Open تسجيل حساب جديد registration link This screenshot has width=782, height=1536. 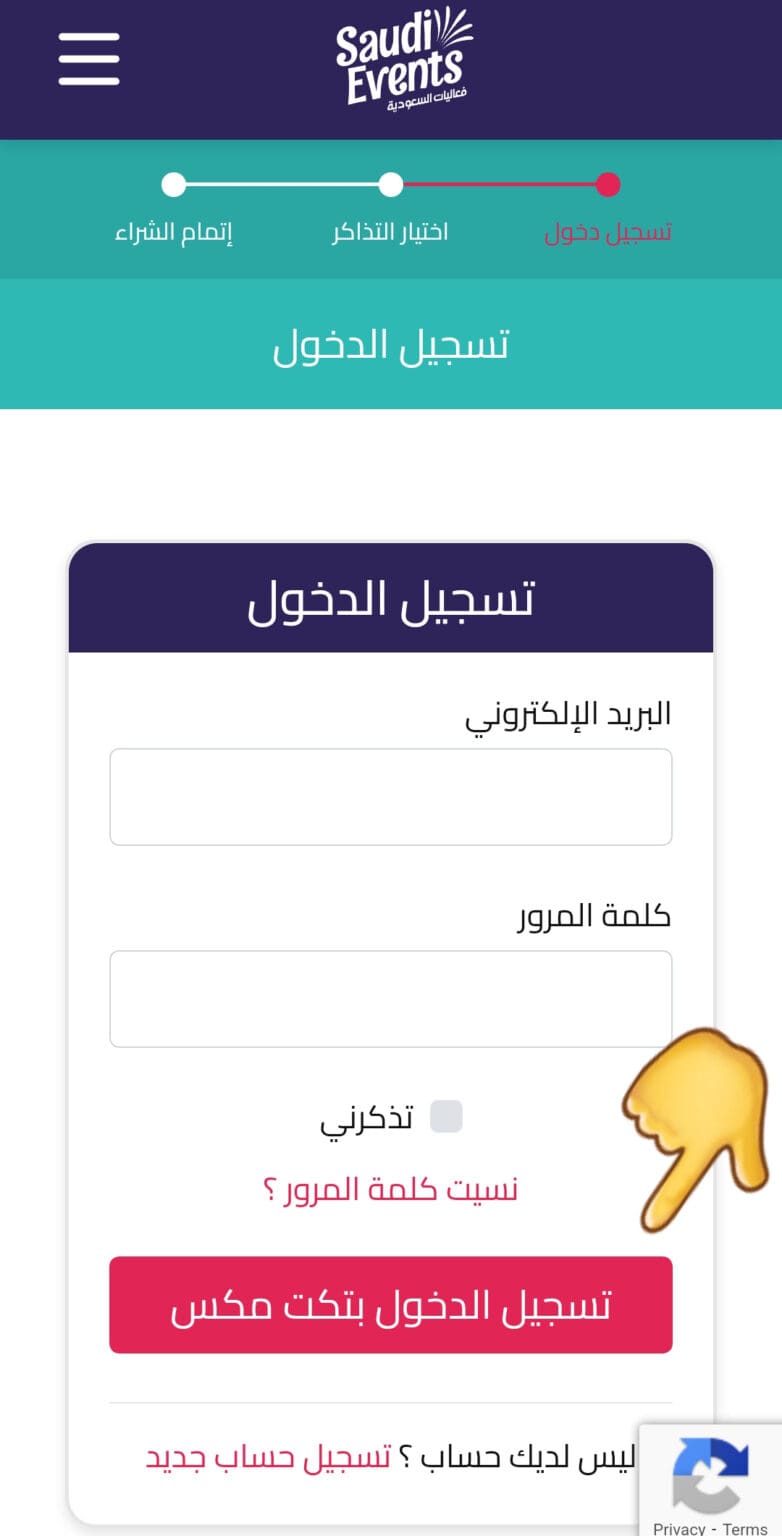pos(268,1456)
